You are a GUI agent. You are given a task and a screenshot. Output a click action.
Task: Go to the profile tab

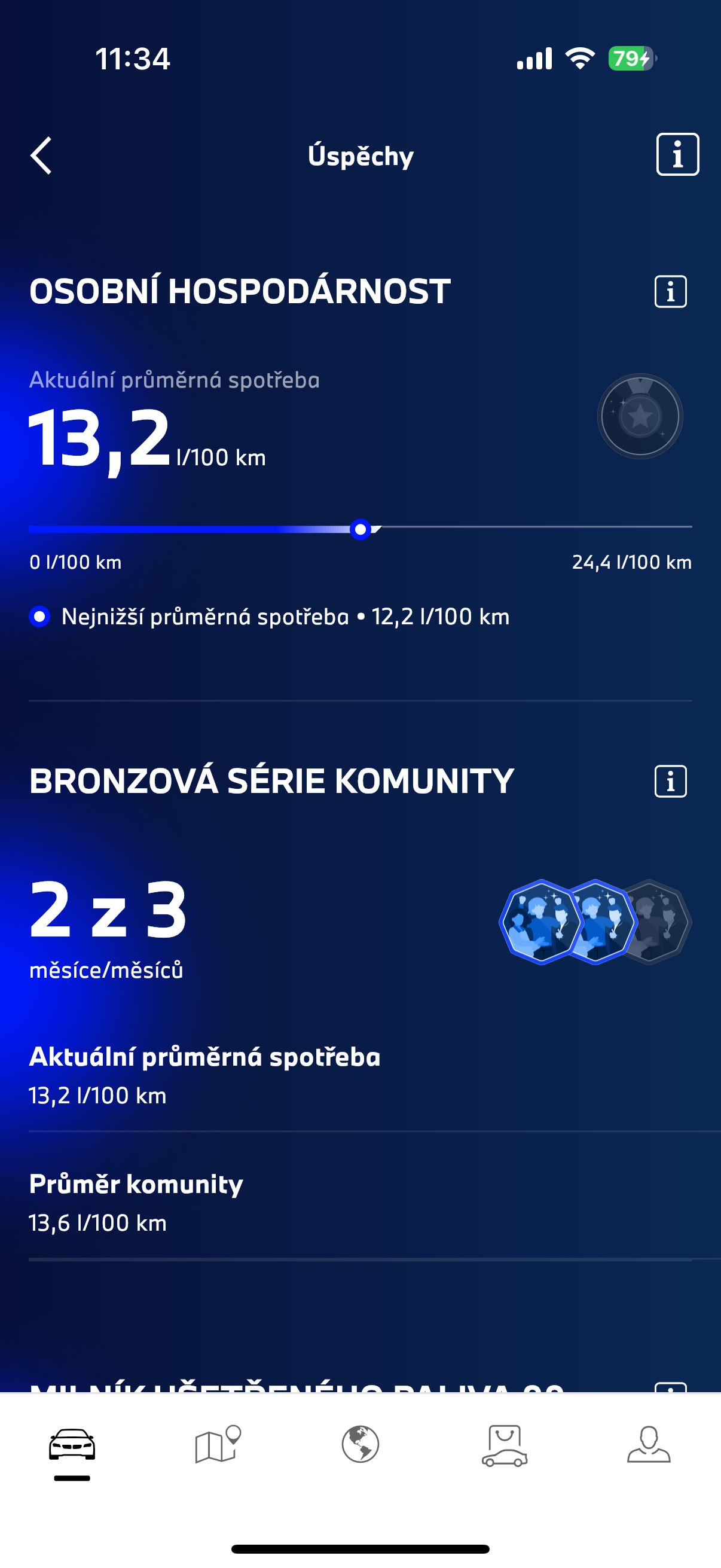coord(649,1444)
